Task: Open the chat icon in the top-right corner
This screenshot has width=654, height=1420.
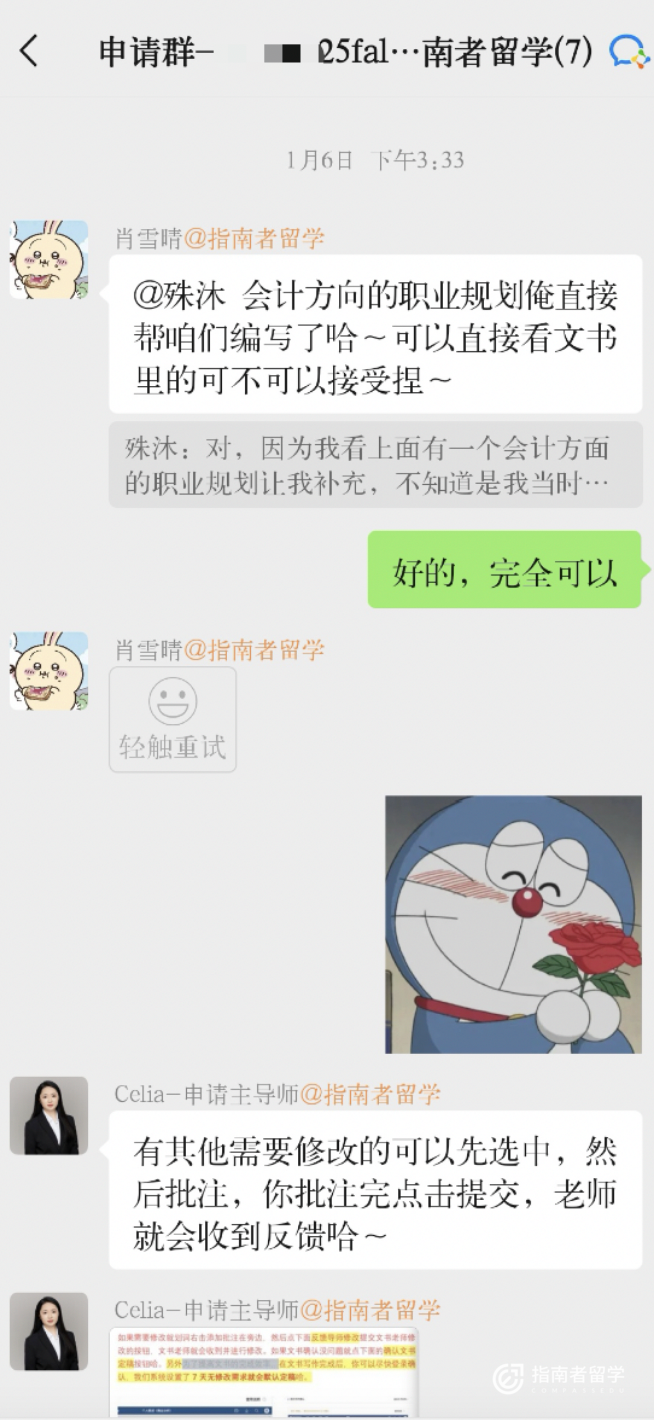Action: pos(627,51)
